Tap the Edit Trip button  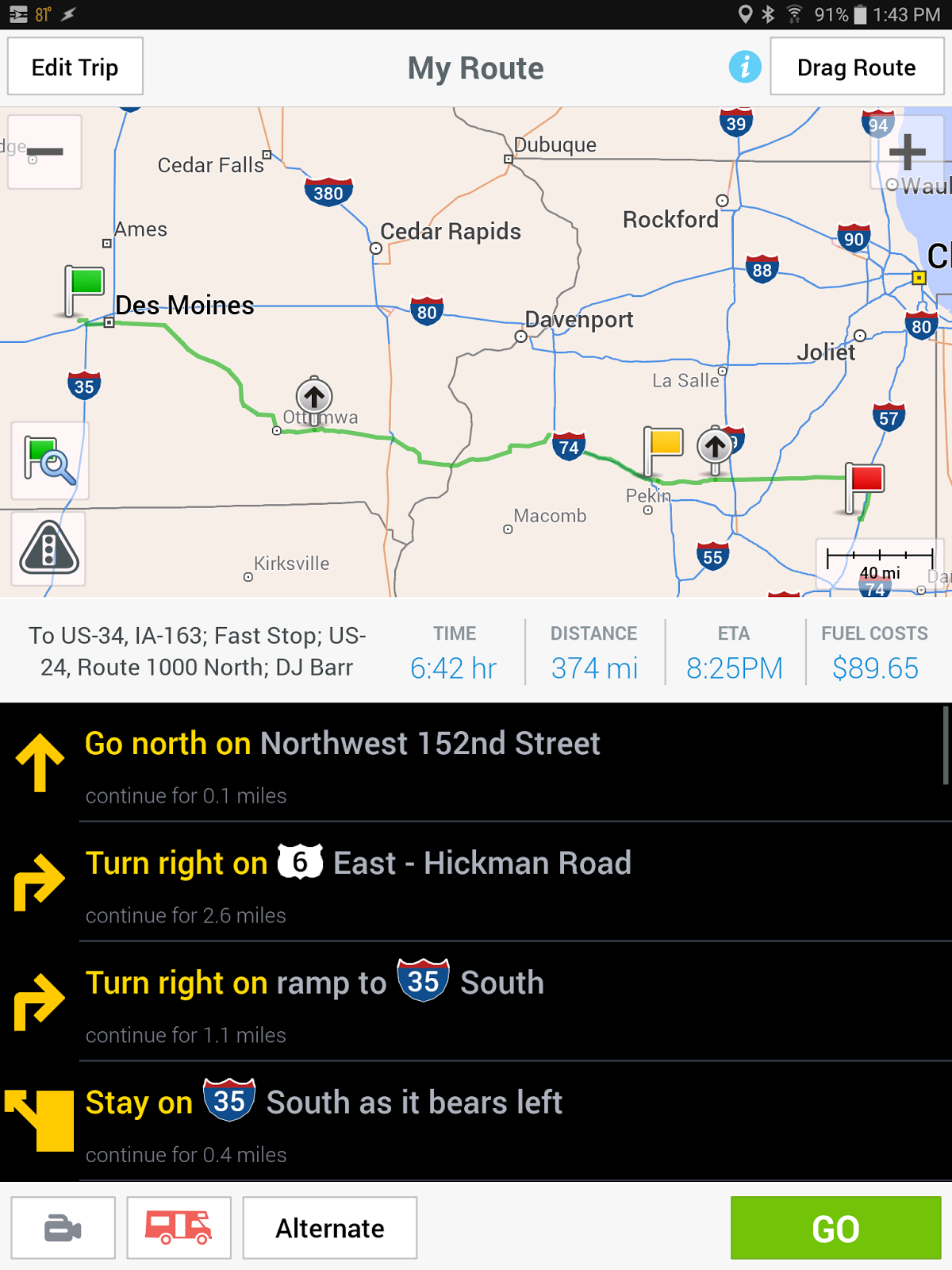(75, 67)
